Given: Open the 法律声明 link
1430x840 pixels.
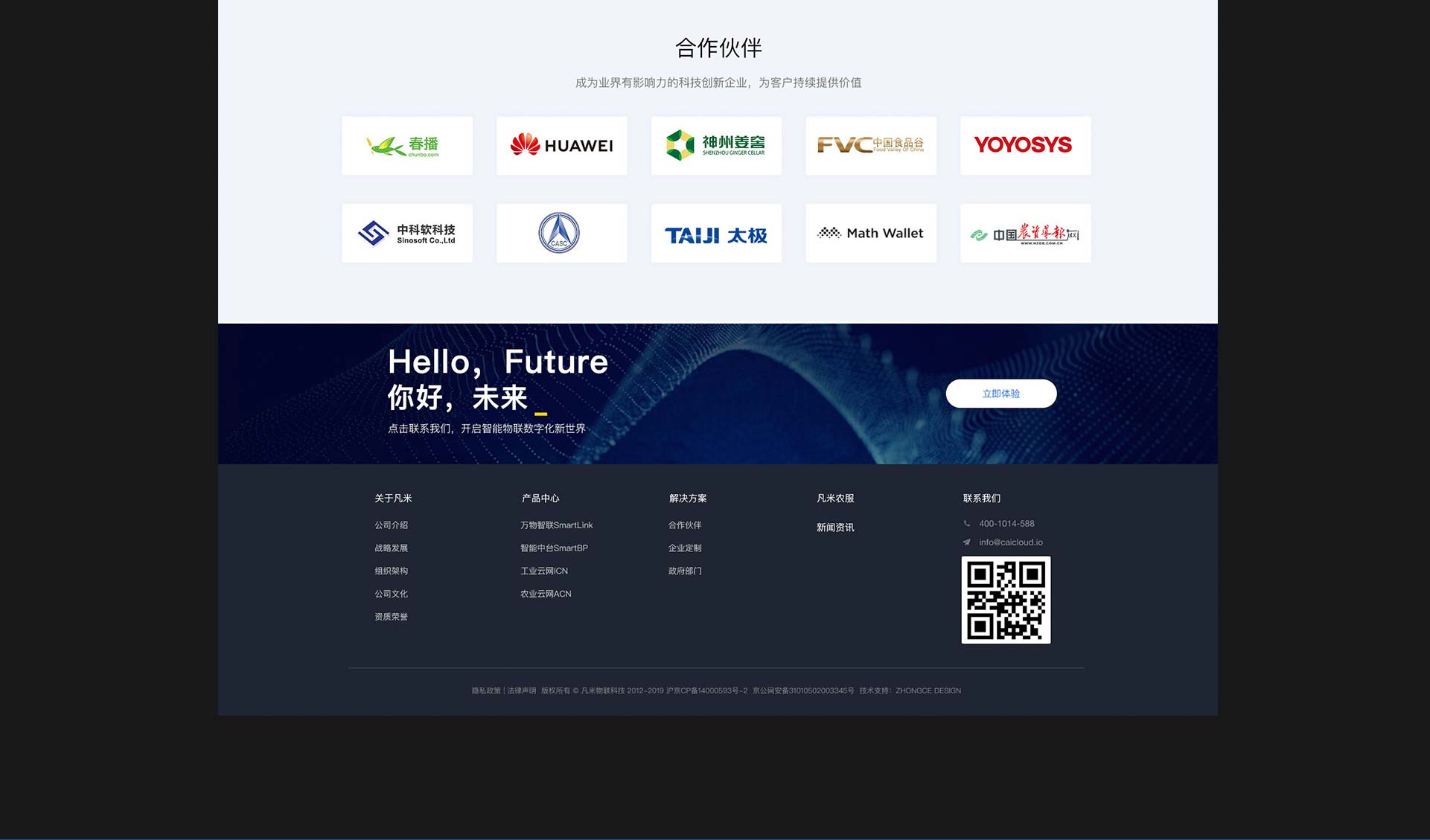Looking at the screenshot, I should 521,691.
